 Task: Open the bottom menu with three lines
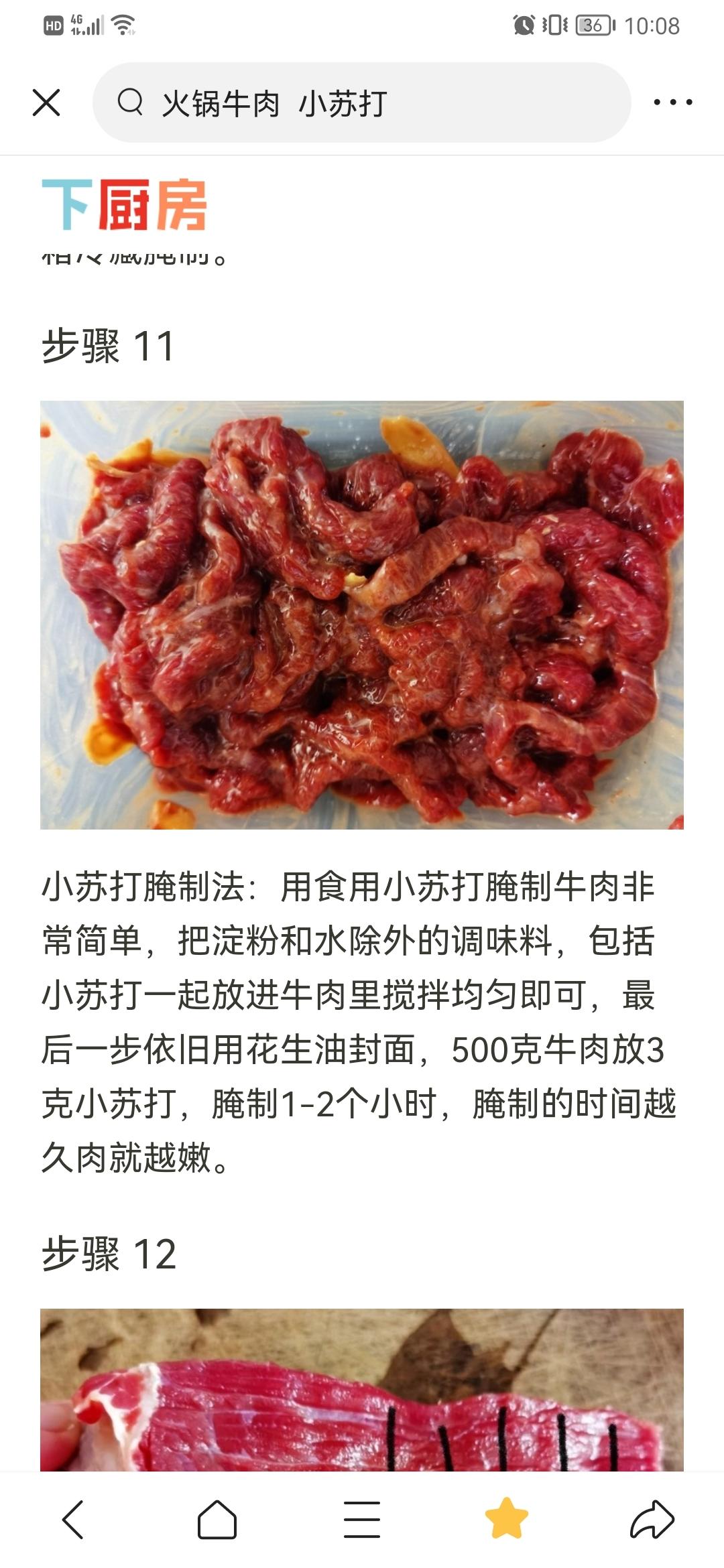click(x=362, y=1519)
